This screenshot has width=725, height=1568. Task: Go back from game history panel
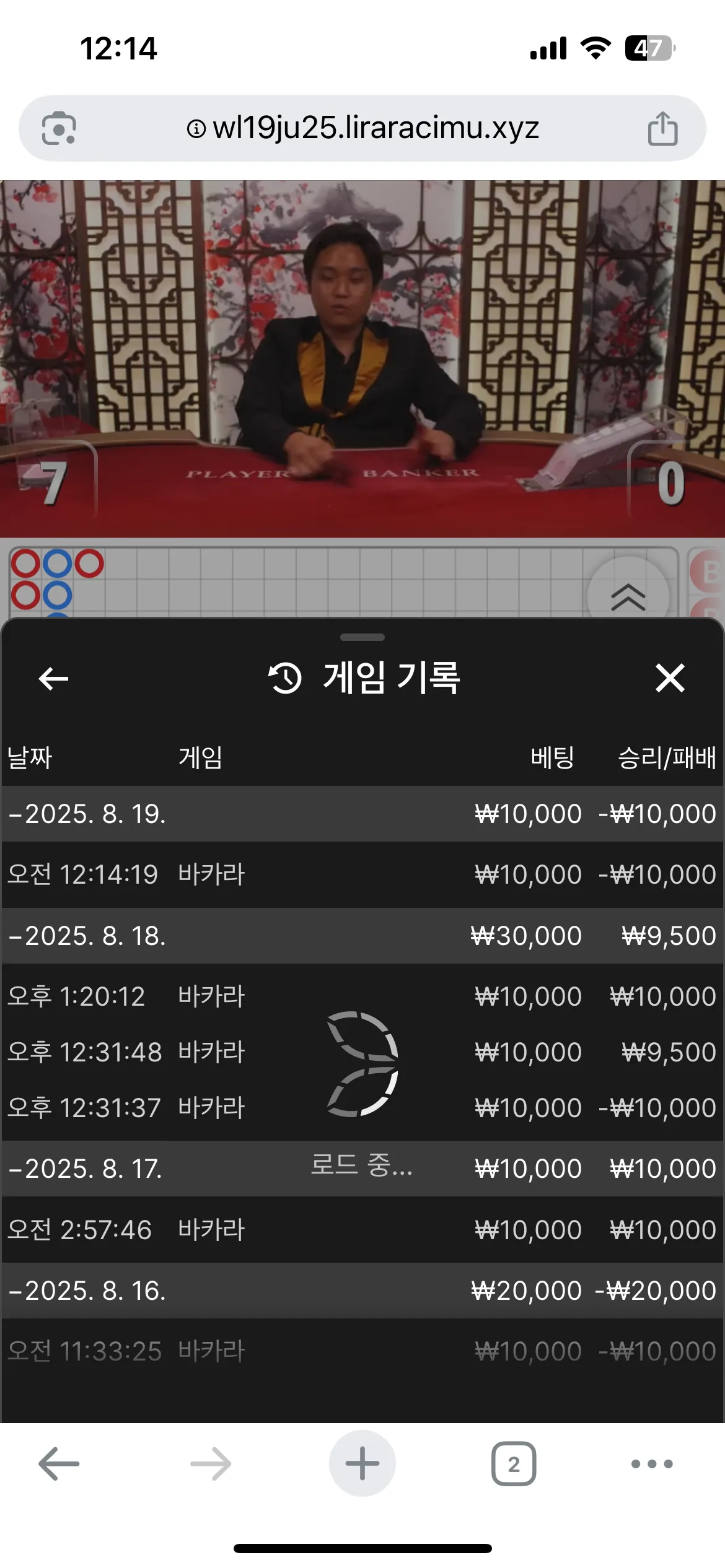tap(53, 678)
